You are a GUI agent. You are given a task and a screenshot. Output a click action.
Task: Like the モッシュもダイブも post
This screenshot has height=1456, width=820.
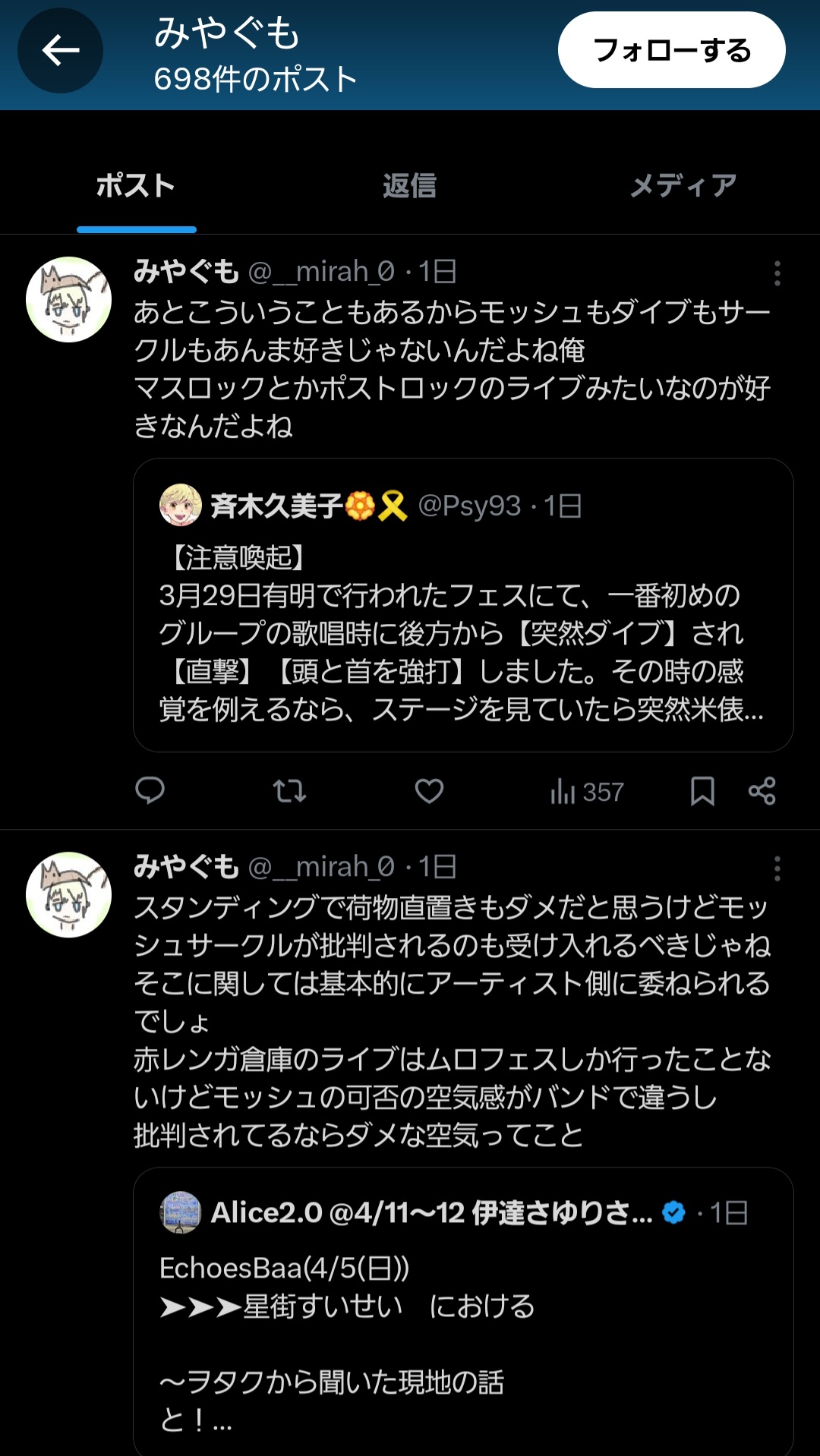429,791
